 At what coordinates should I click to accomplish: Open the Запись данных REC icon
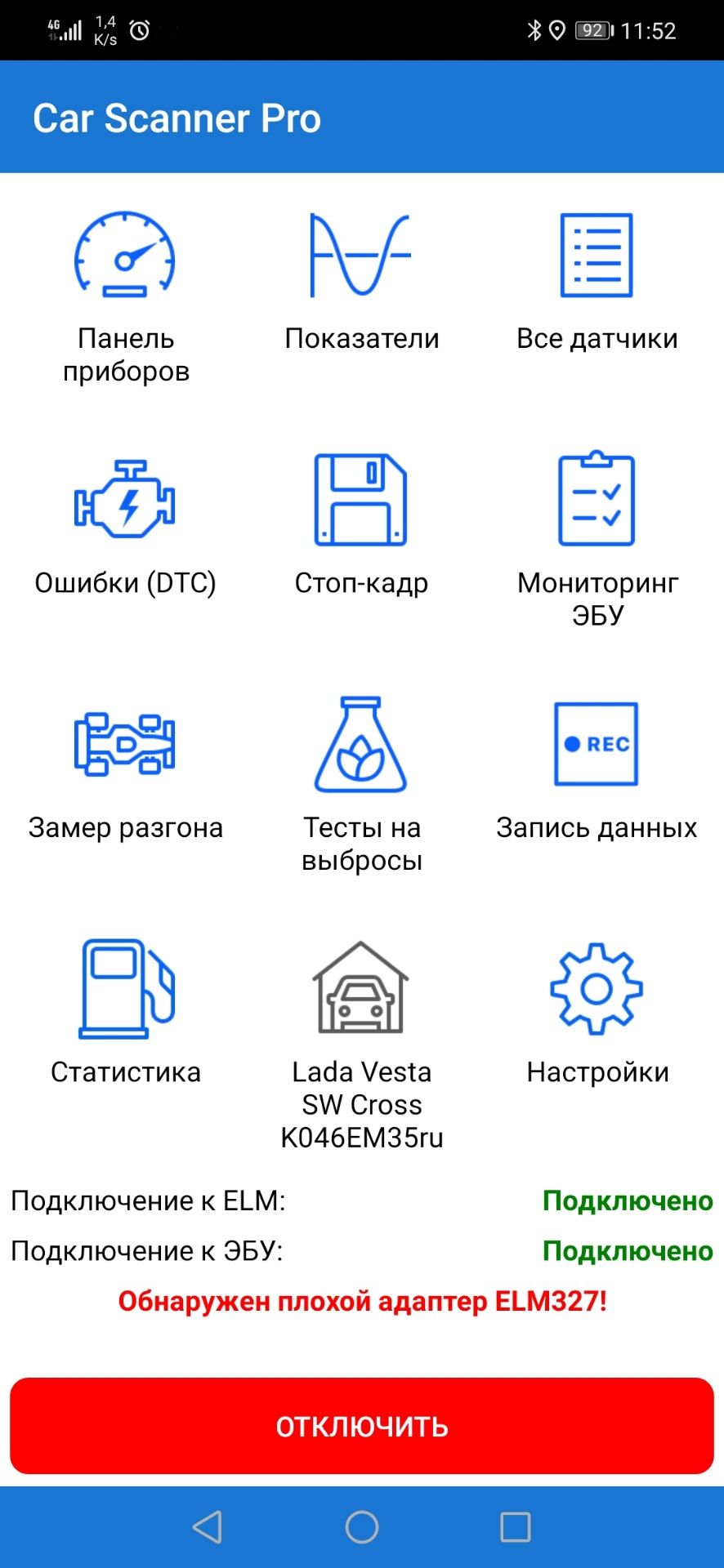click(x=597, y=745)
